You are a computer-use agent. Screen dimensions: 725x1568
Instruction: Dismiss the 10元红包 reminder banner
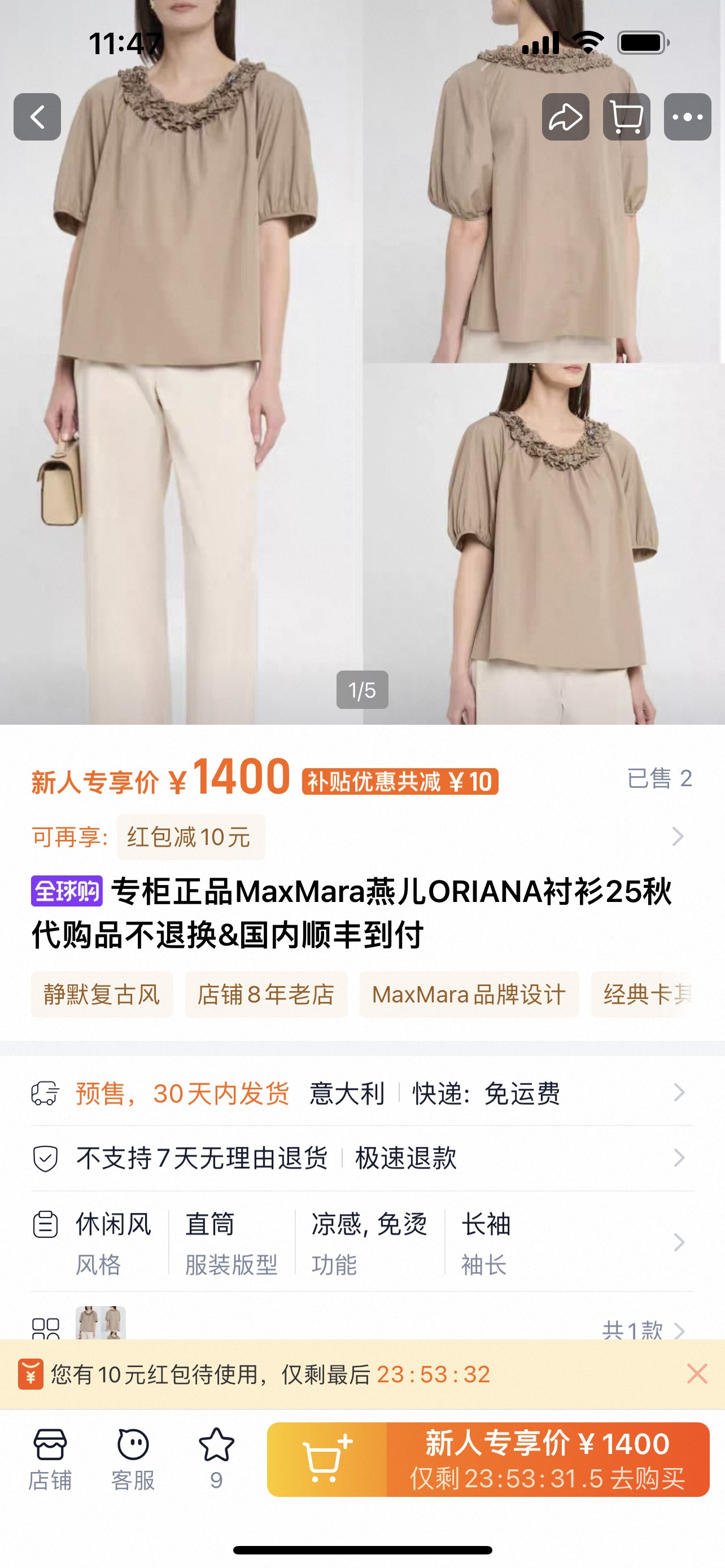697,1374
